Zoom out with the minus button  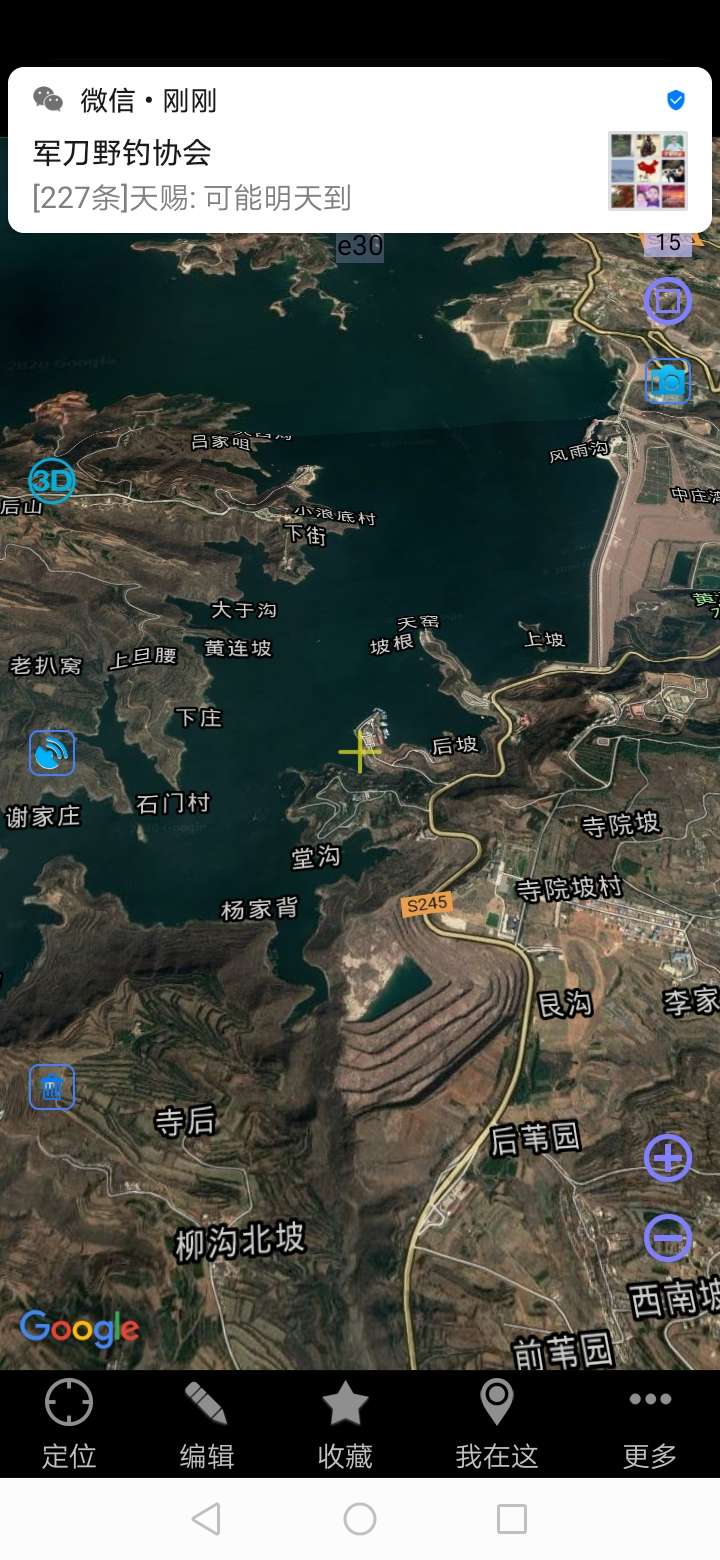tap(668, 1238)
